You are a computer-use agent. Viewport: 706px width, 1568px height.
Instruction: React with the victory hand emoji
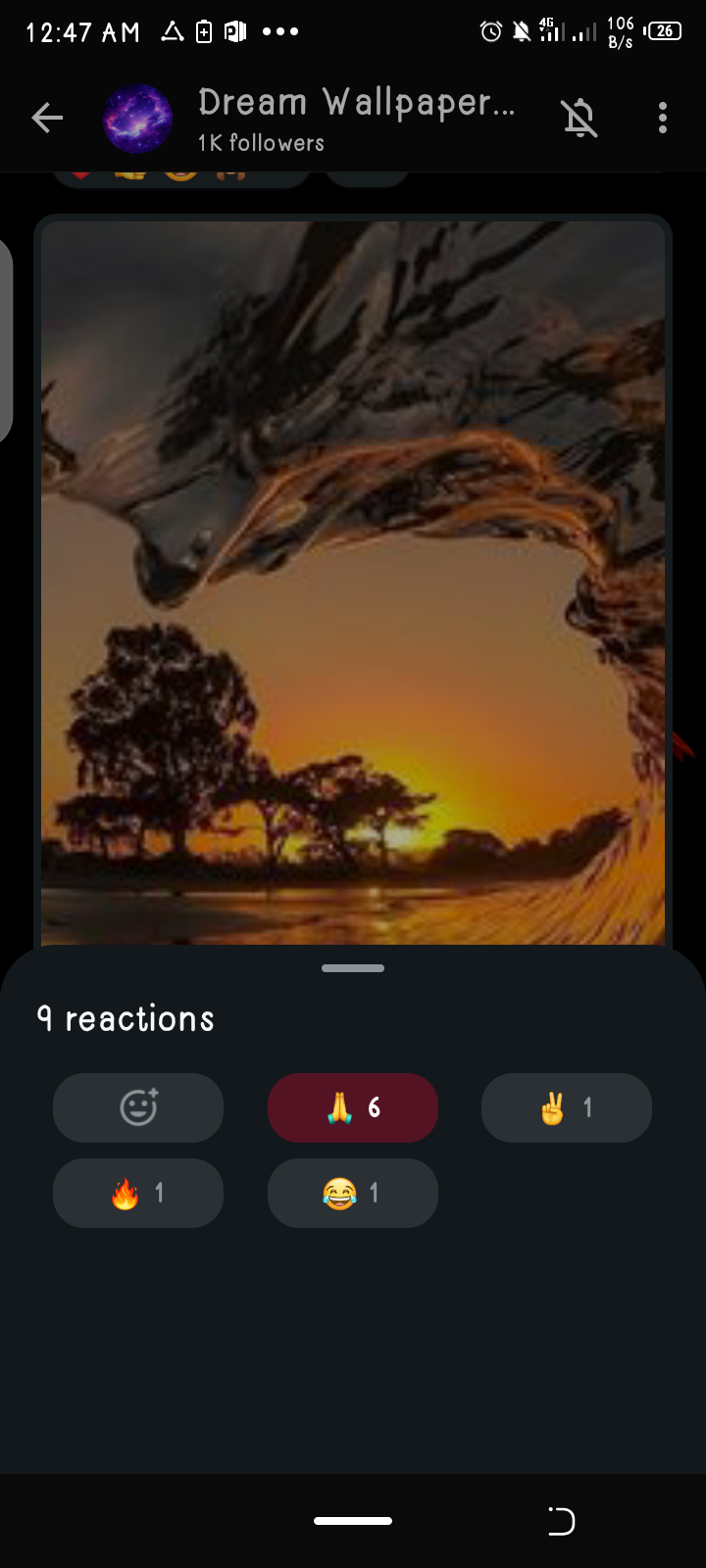pos(567,1107)
